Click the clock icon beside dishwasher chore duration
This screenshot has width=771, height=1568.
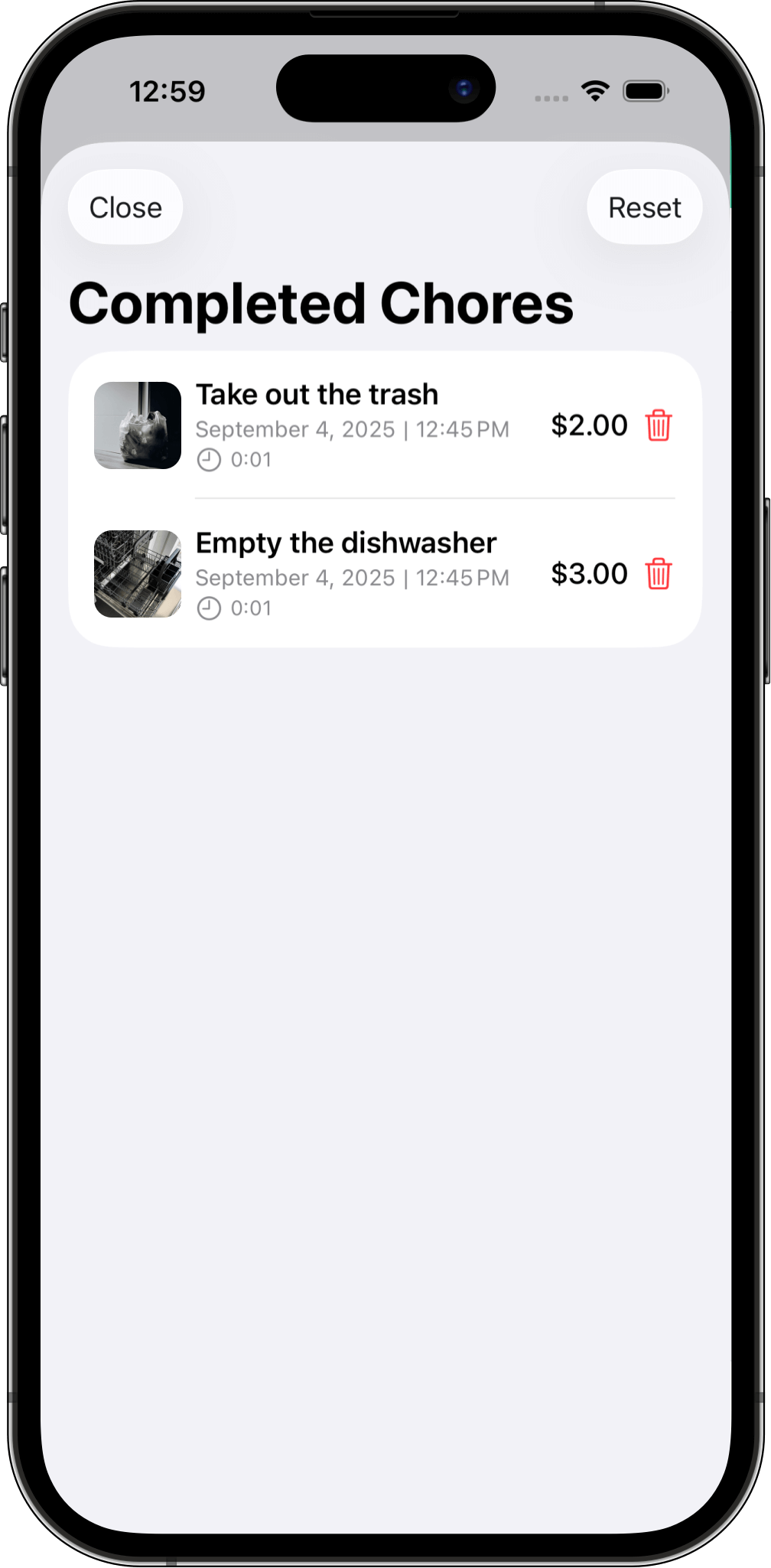pyautogui.click(x=210, y=608)
